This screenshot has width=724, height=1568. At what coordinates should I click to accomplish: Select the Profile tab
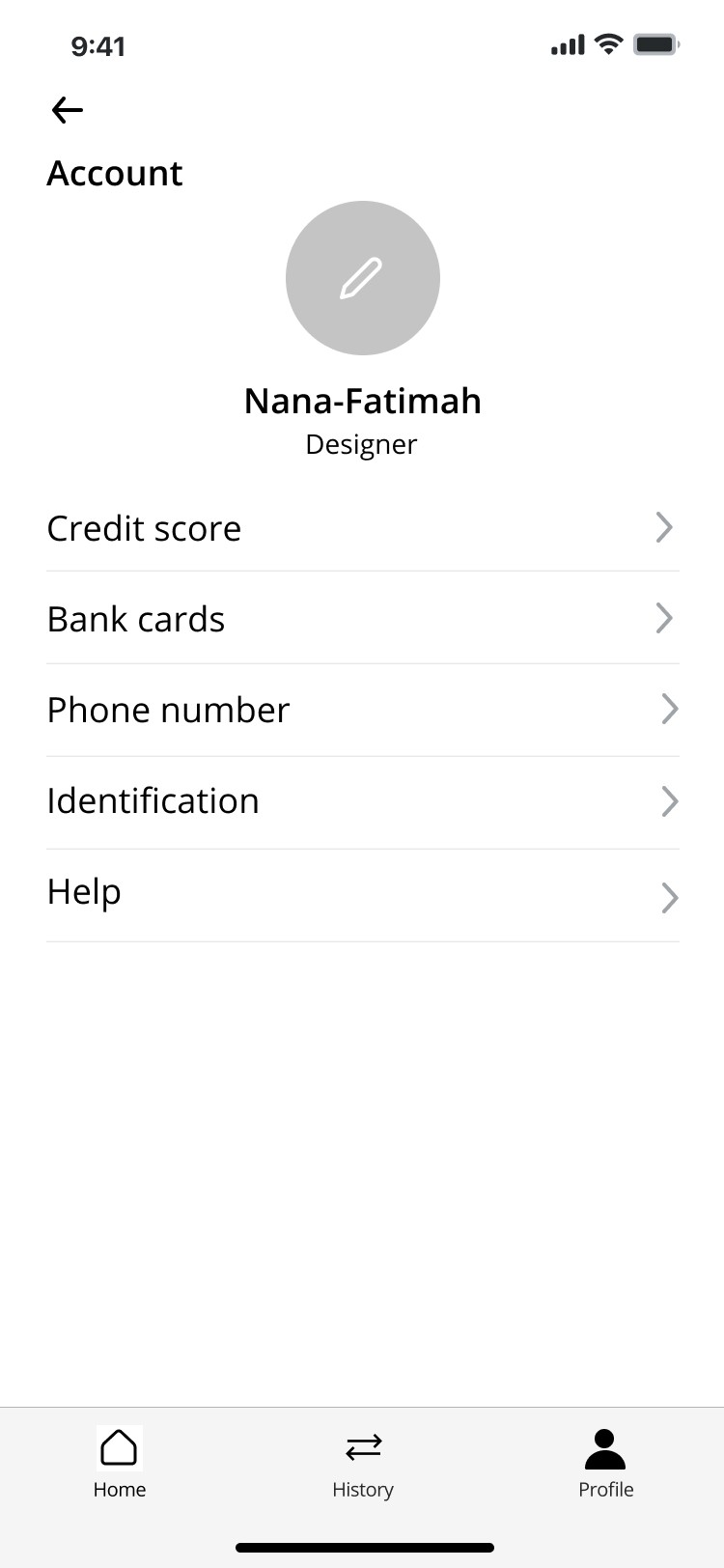606,1463
